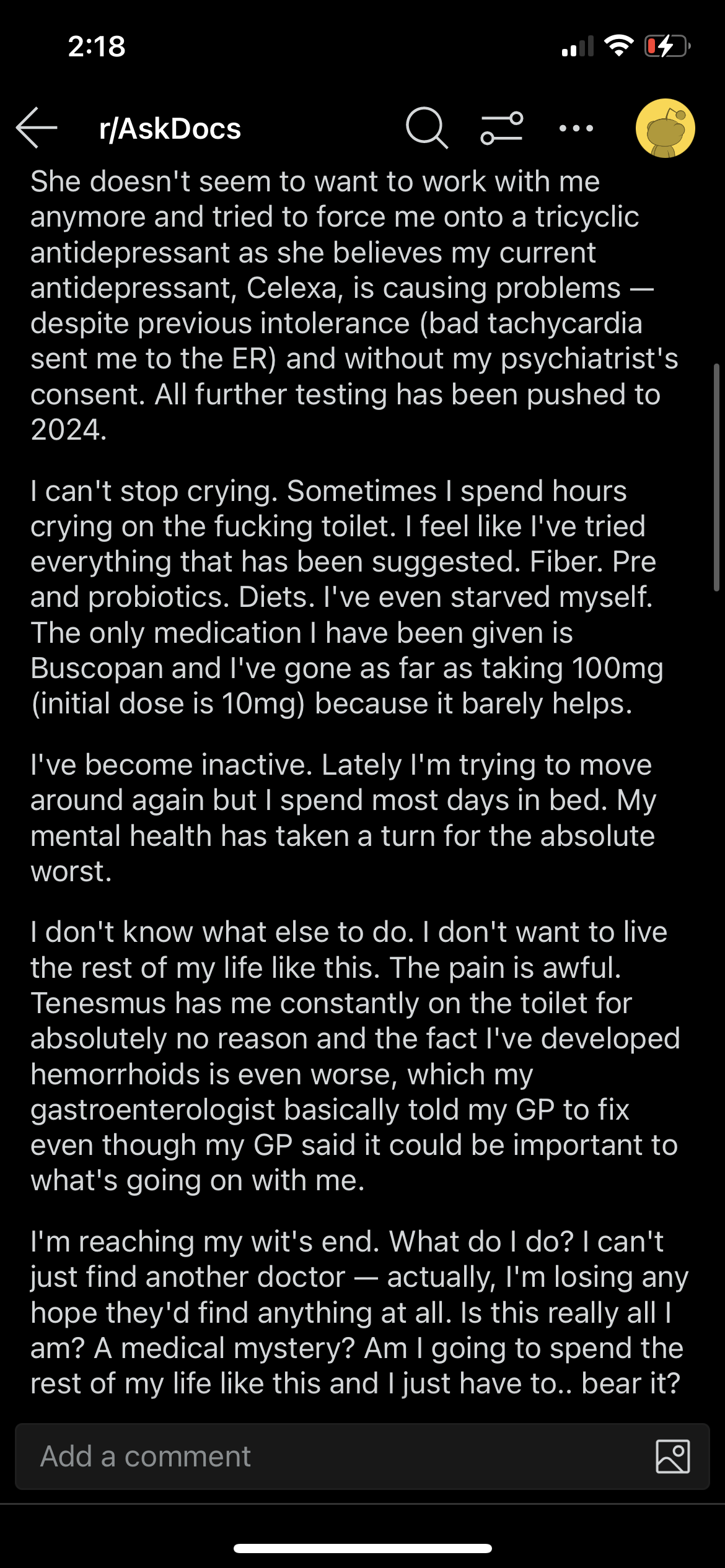Open comment sort options icon
The height and width of the screenshot is (1568, 725).
click(x=502, y=128)
